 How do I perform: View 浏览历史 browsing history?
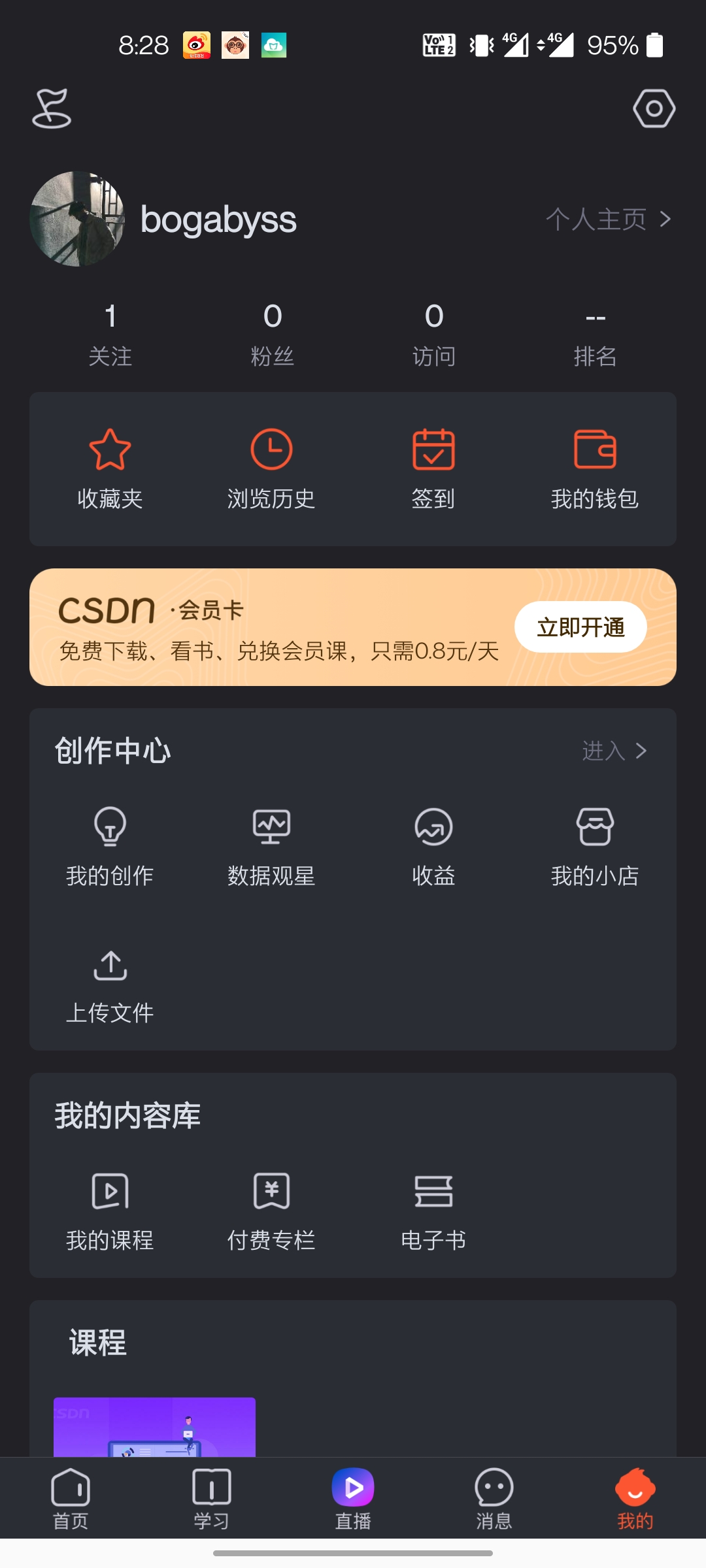271,468
